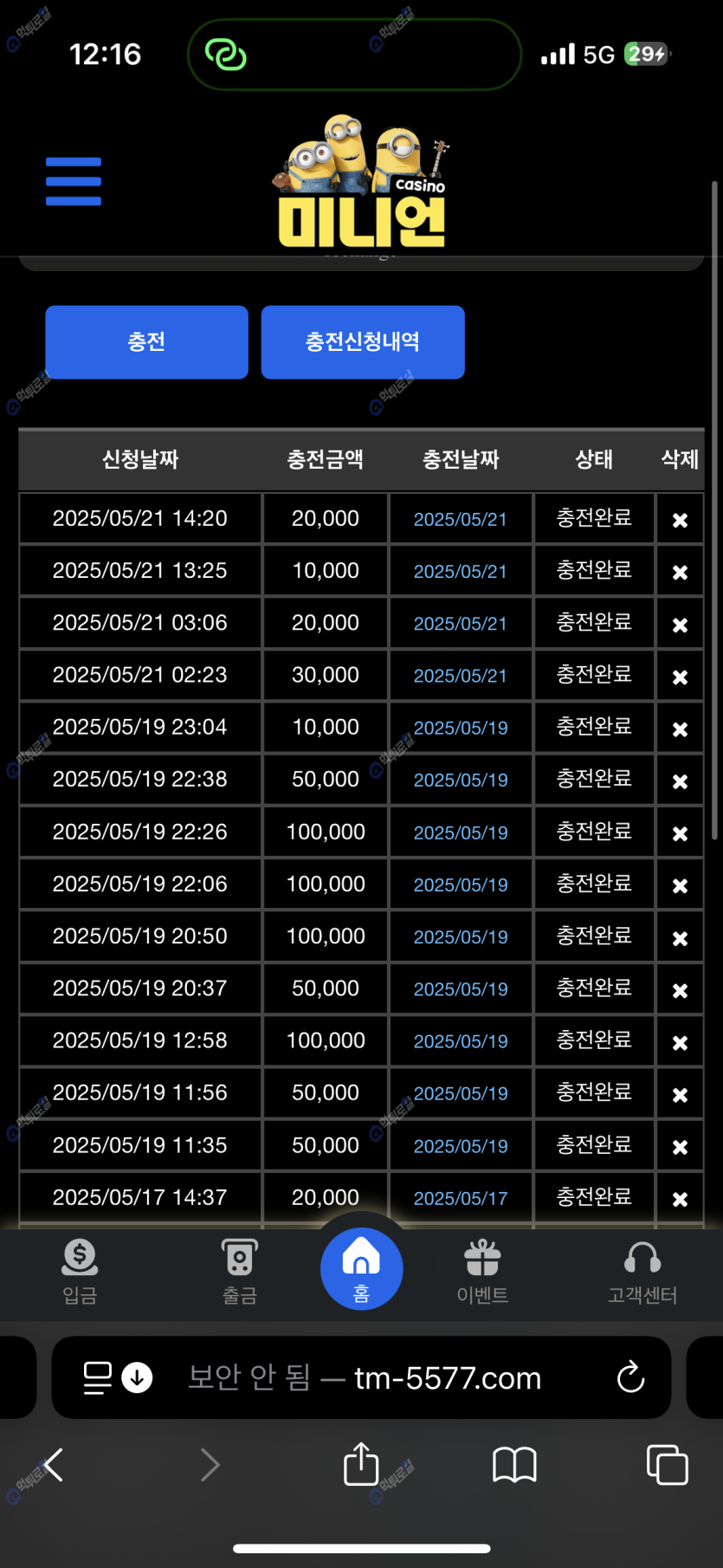The width and height of the screenshot is (723, 1568).
Task: Tap the 충전 button
Action: tap(146, 342)
